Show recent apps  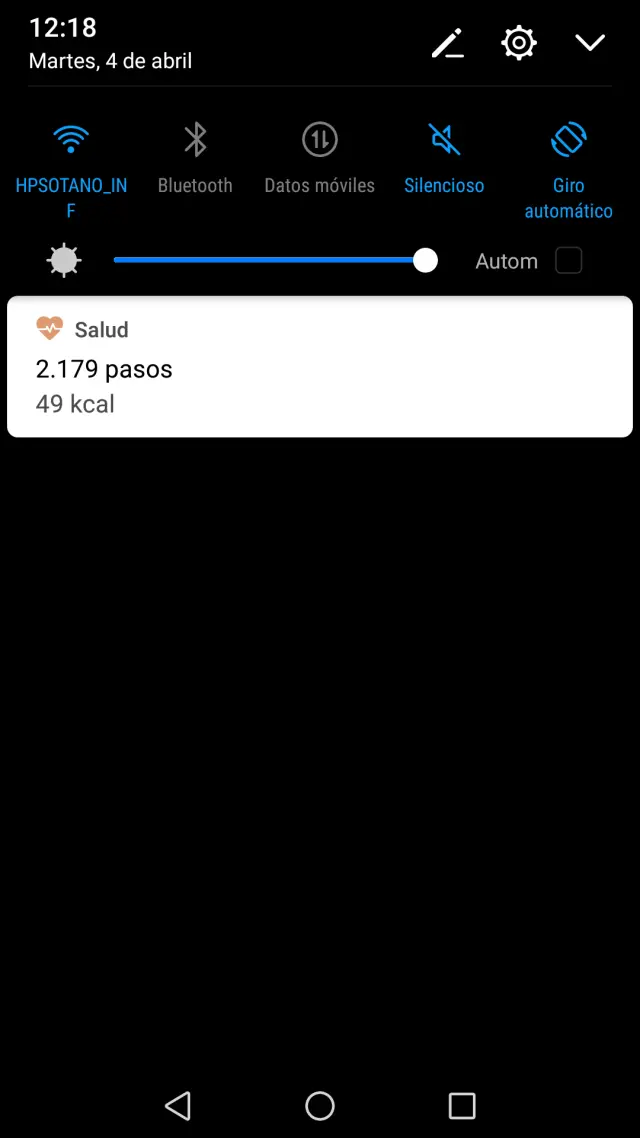462,1105
